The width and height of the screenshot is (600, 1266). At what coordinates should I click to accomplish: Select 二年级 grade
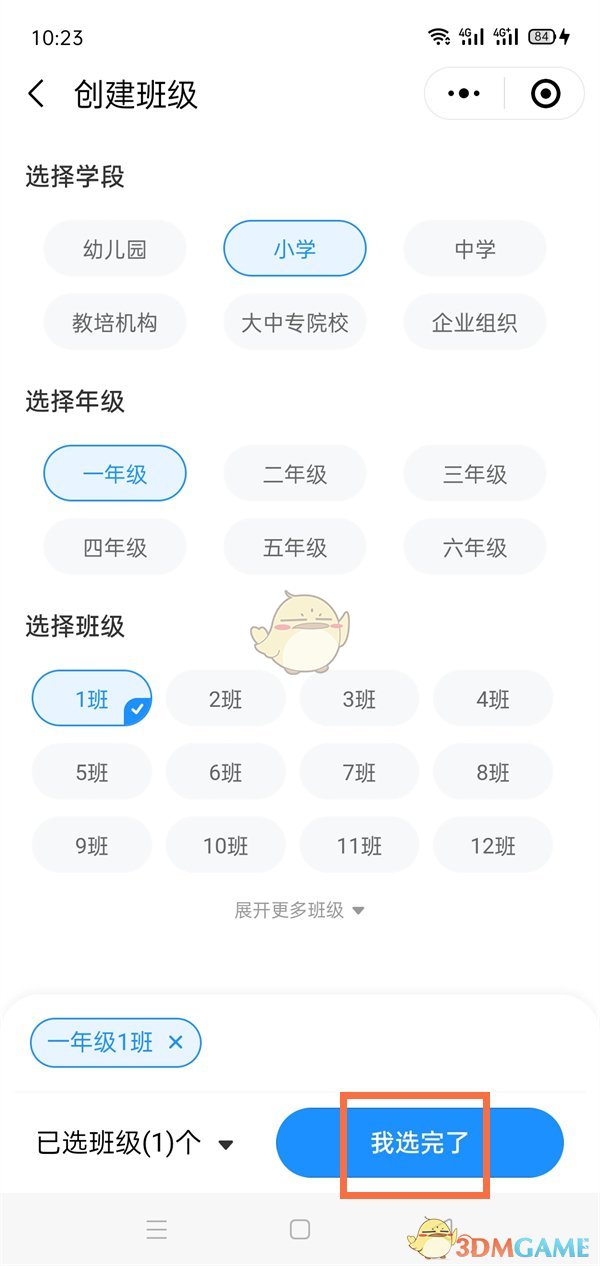click(x=295, y=474)
